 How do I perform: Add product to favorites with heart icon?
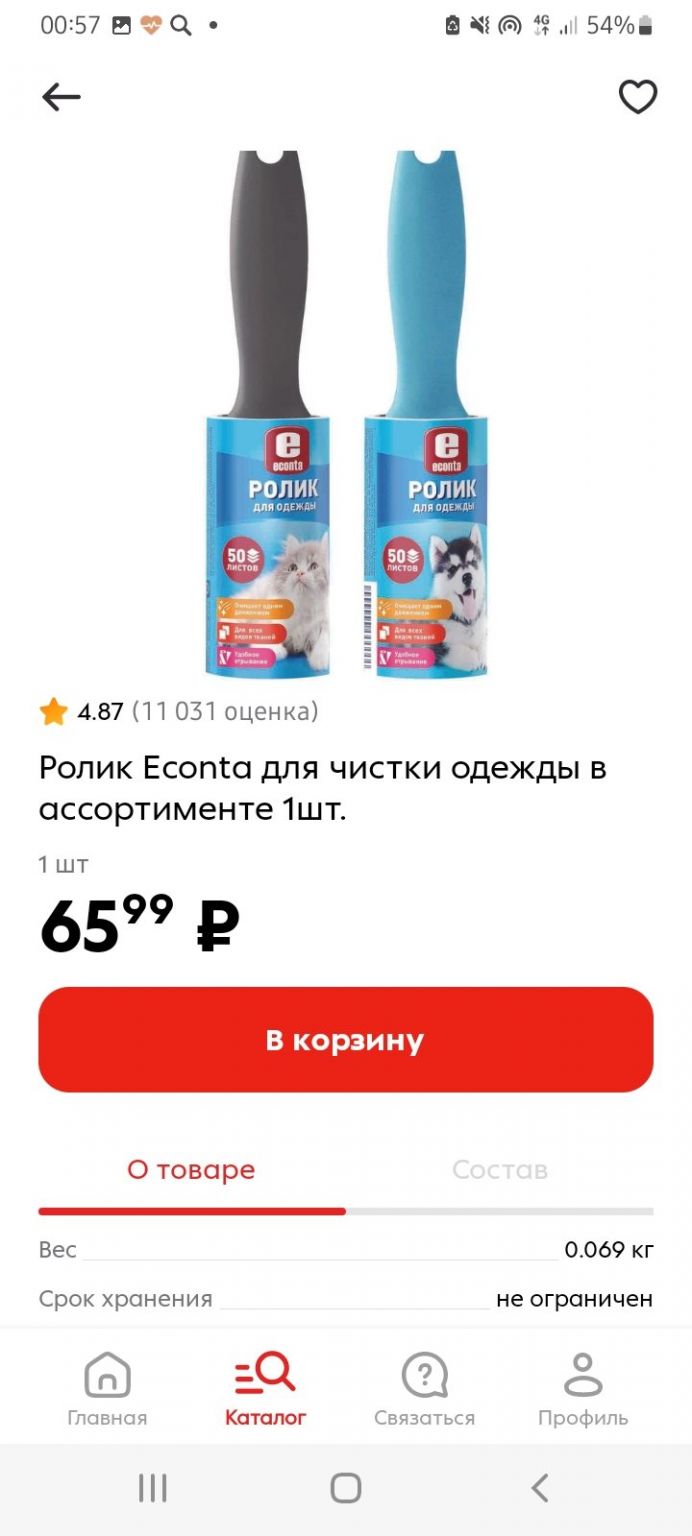click(638, 97)
